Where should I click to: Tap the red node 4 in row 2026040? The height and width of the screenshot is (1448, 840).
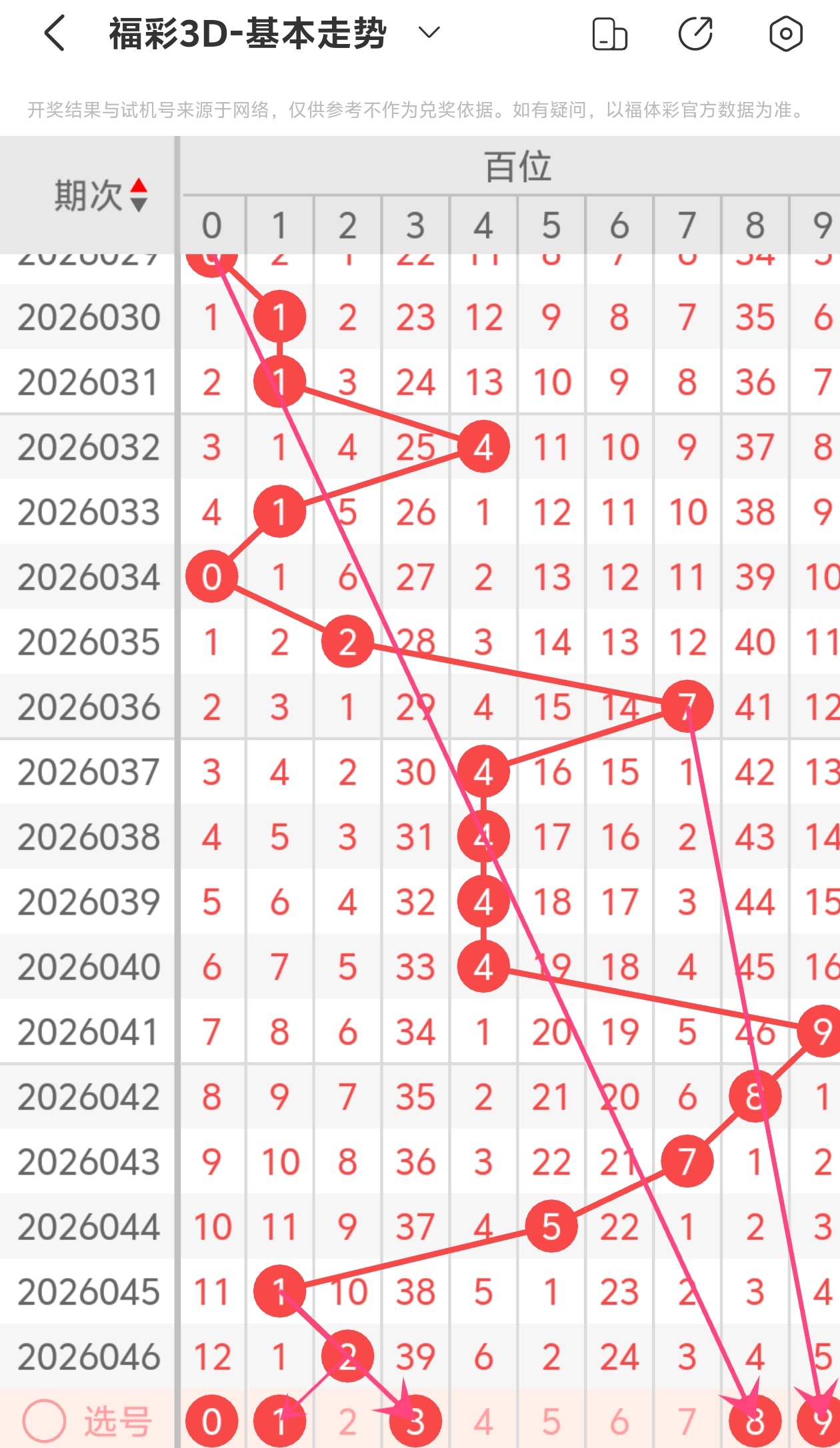[484, 966]
